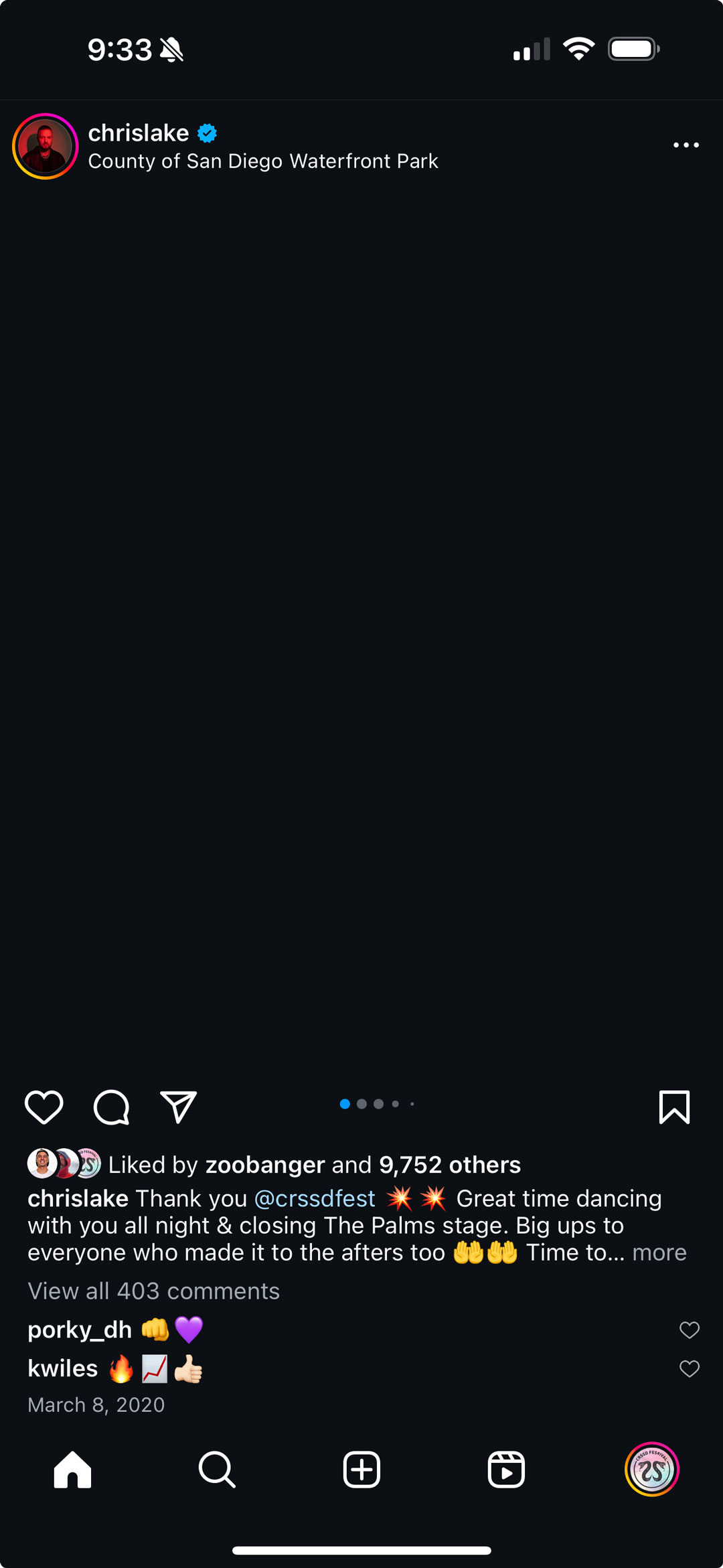Expand the caption with more

(659, 1253)
